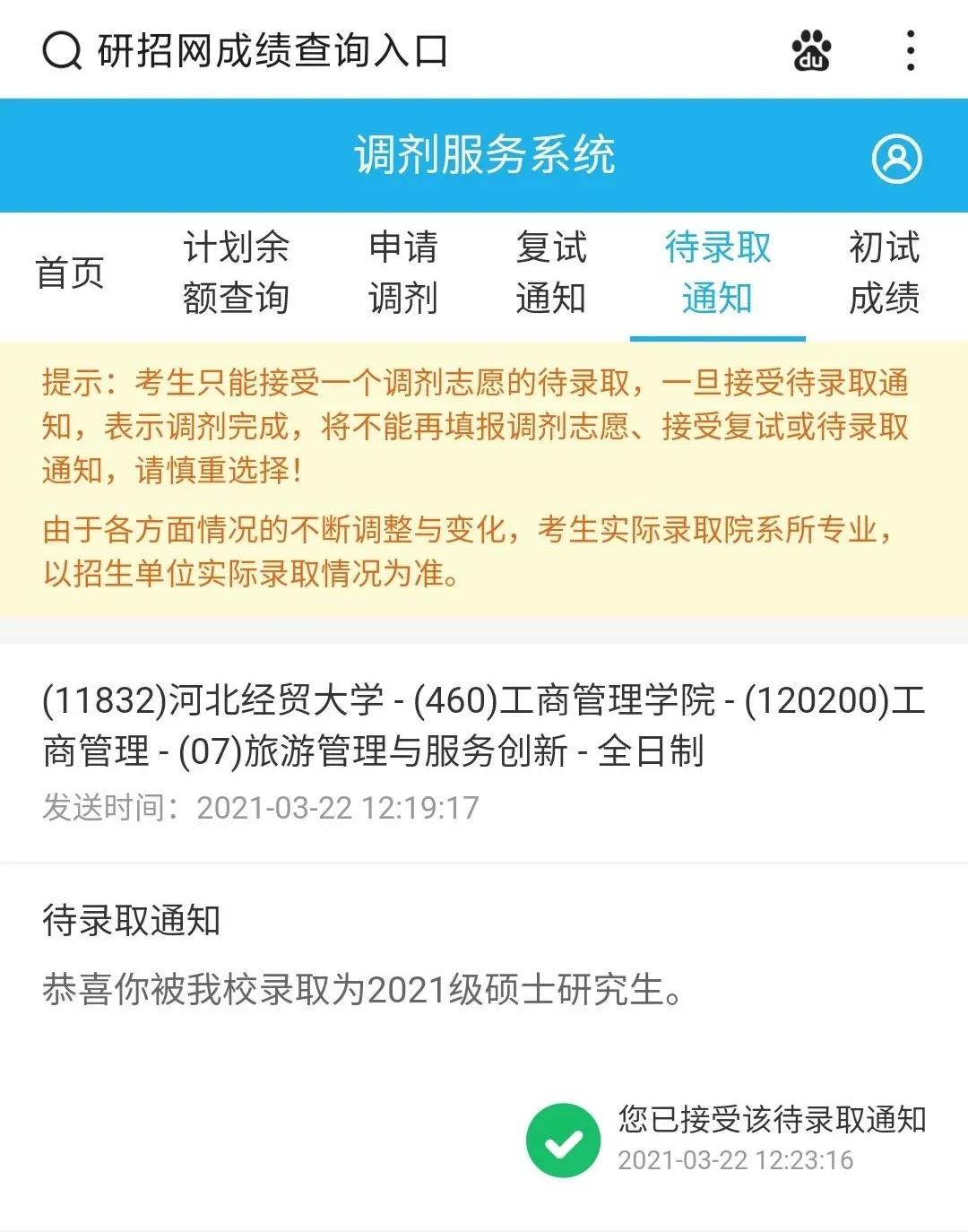View the 初试成绩 tab

884,273
